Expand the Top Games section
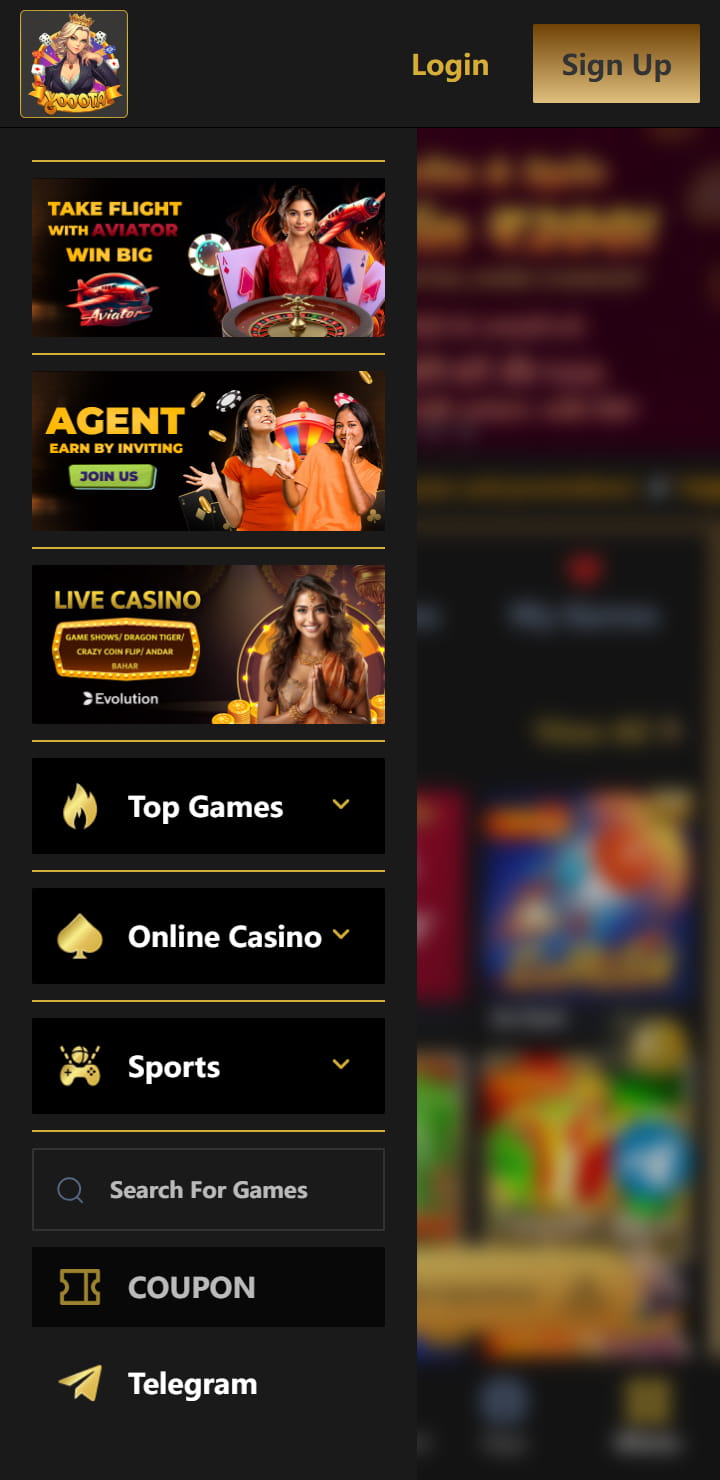 [x=208, y=806]
